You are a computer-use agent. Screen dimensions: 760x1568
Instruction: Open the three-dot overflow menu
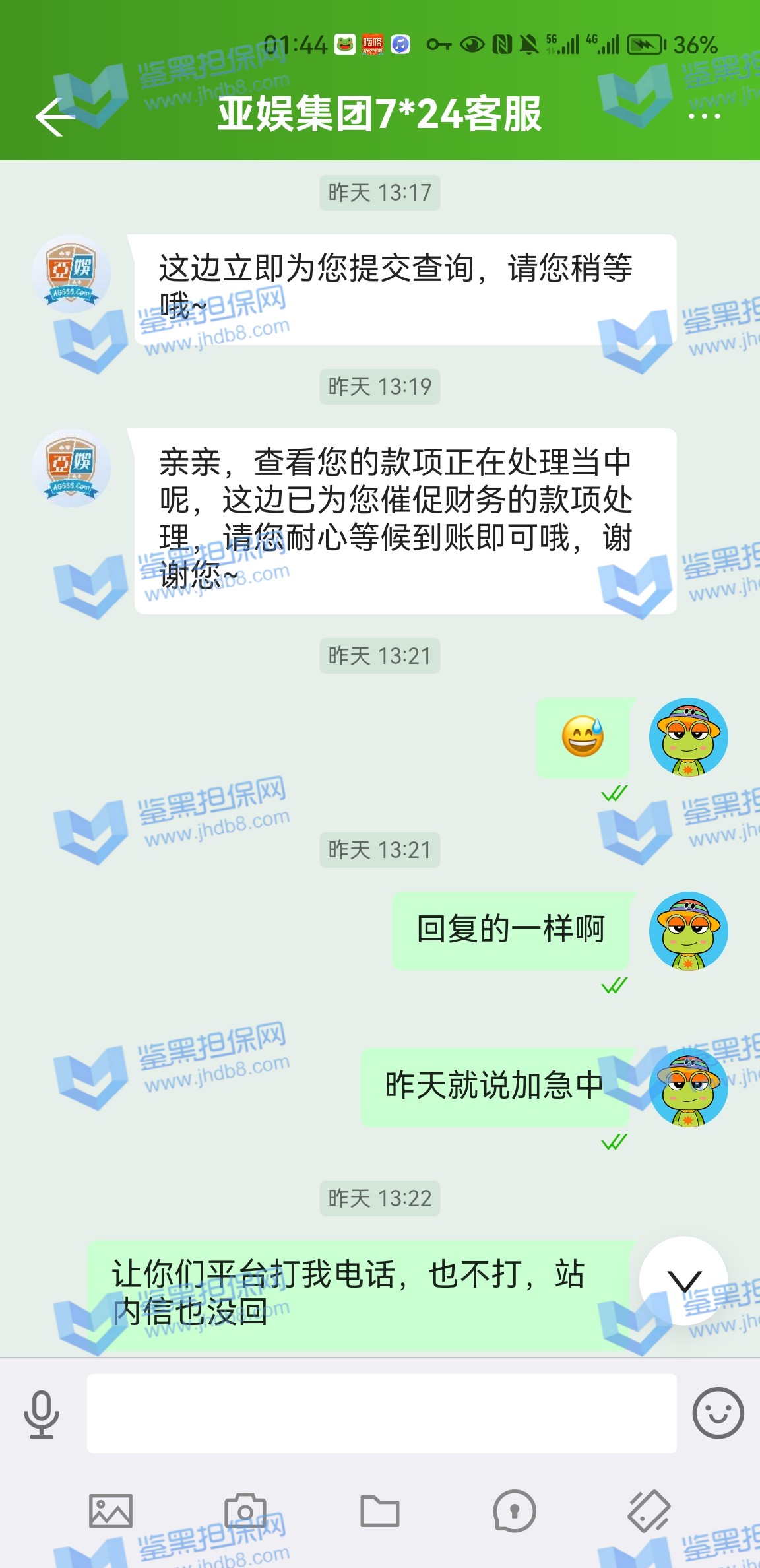pyautogui.click(x=704, y=116)
